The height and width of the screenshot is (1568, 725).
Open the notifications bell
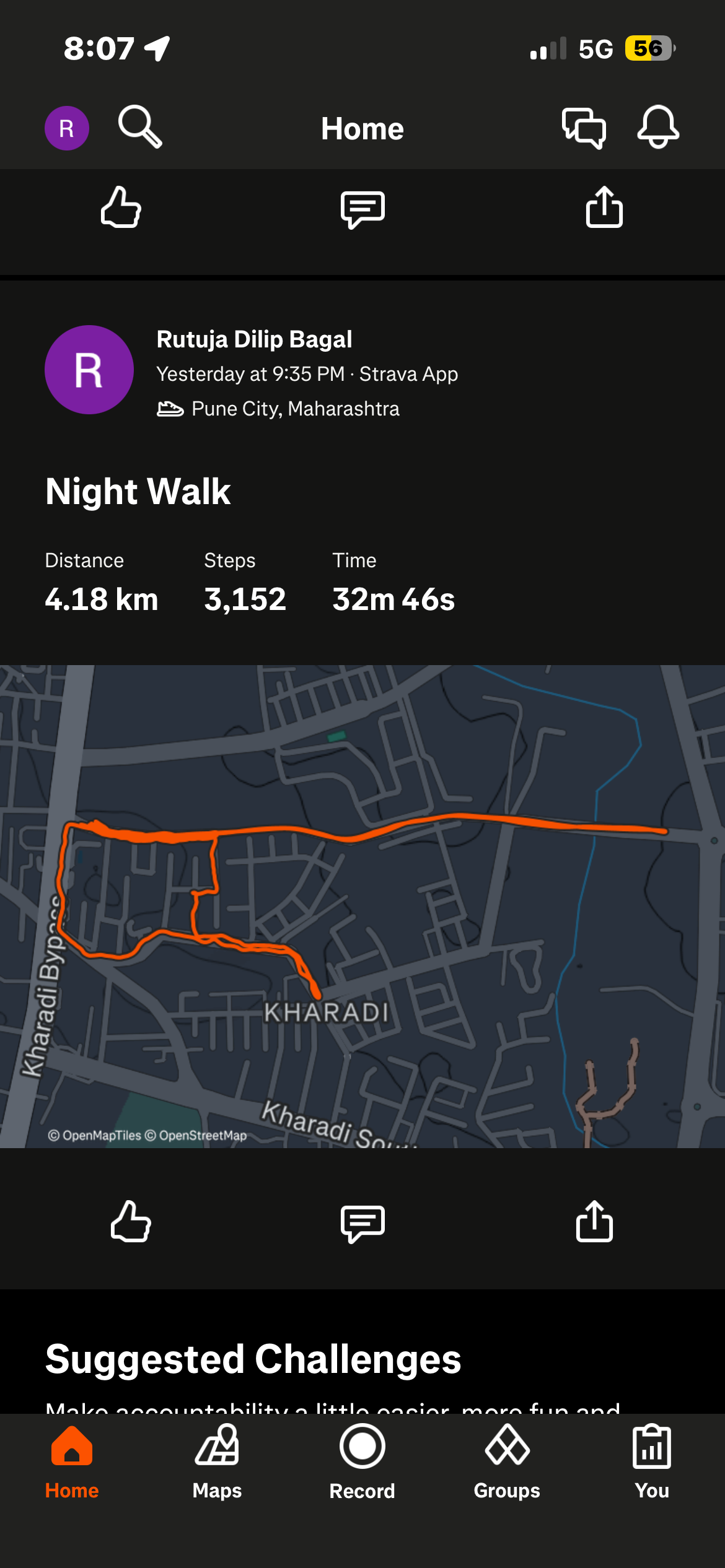point(658,127)
